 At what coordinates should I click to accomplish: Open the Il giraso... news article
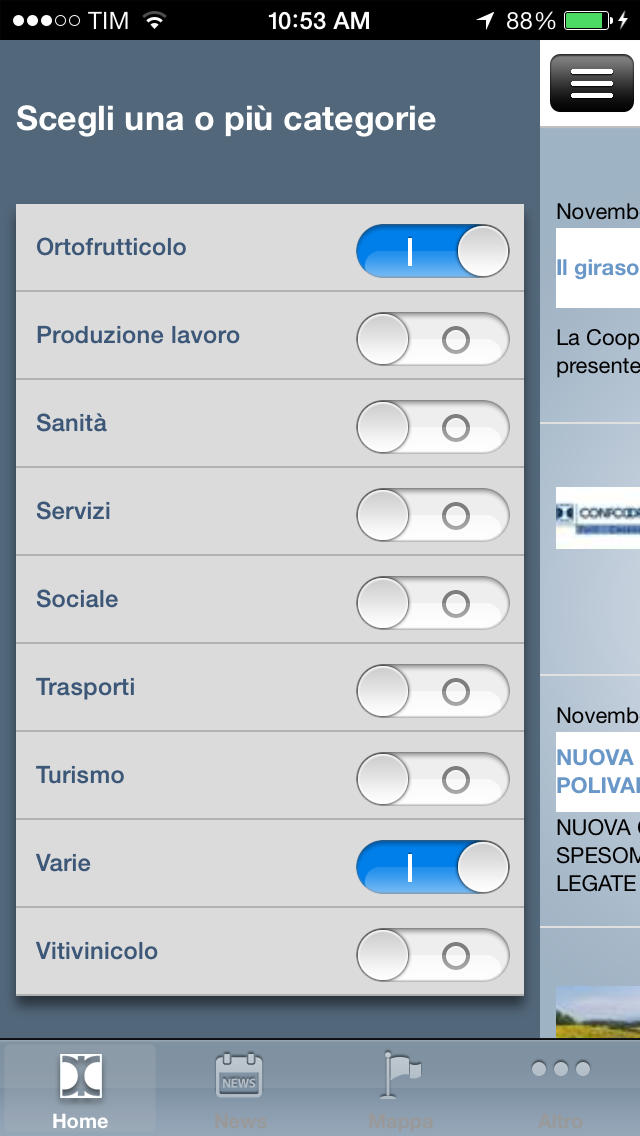598,268
